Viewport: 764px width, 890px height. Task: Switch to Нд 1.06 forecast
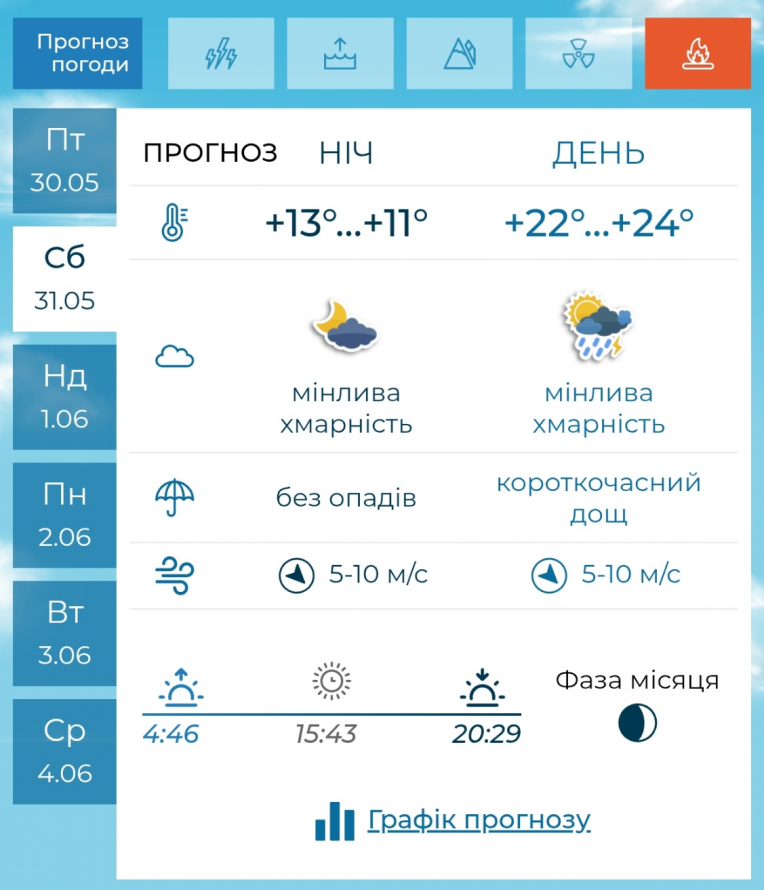coord(65,397)
